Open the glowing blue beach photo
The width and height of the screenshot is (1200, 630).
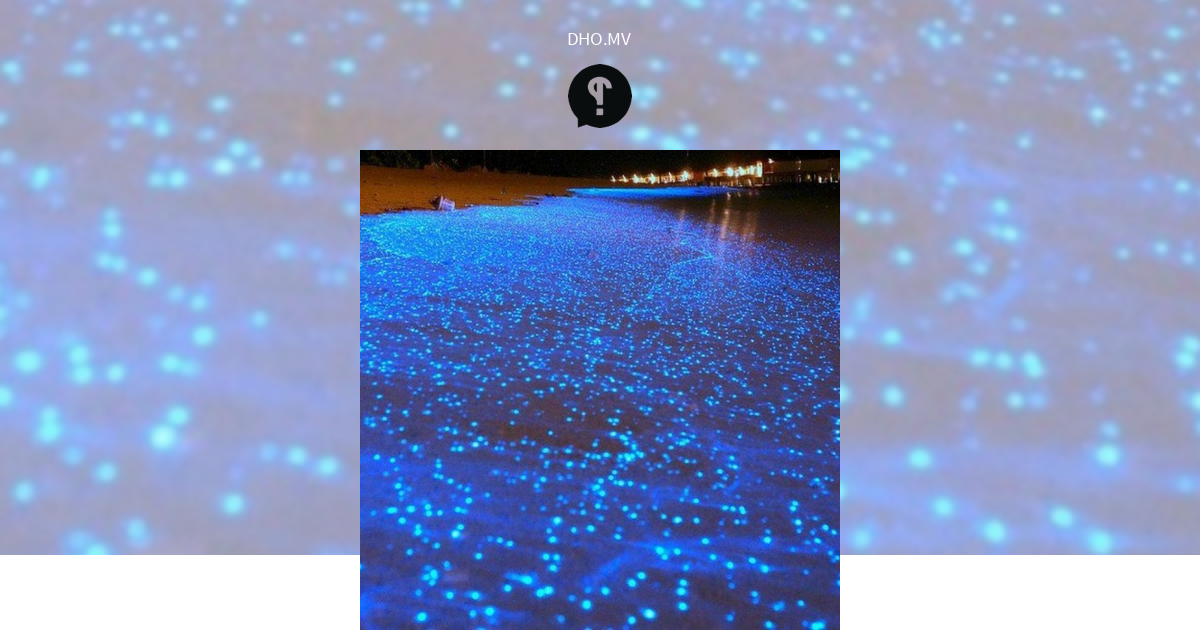tap(599, 390)
